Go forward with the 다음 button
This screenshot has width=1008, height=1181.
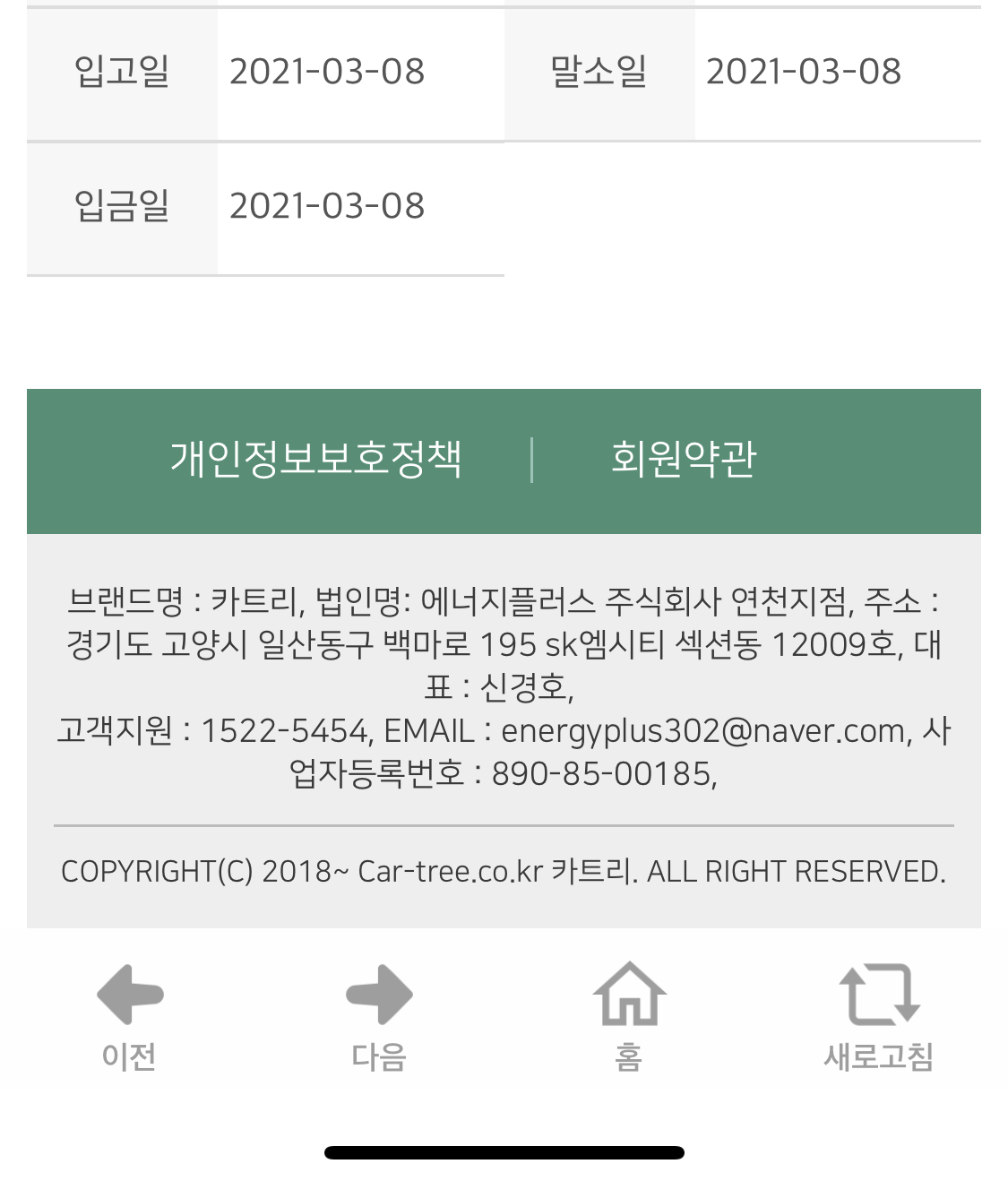379,1017
